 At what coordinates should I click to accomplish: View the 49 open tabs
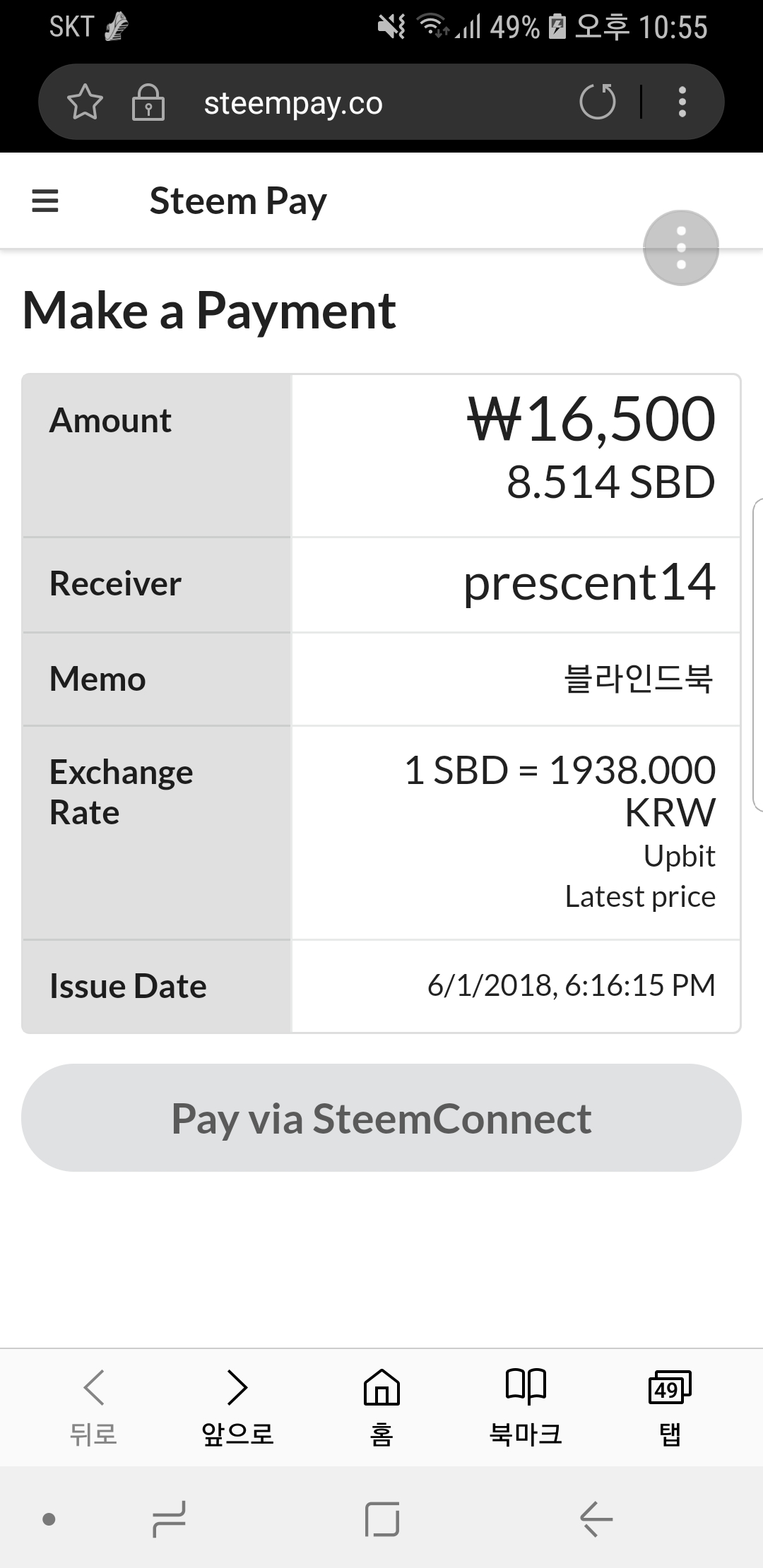[x=670, y=1407]
